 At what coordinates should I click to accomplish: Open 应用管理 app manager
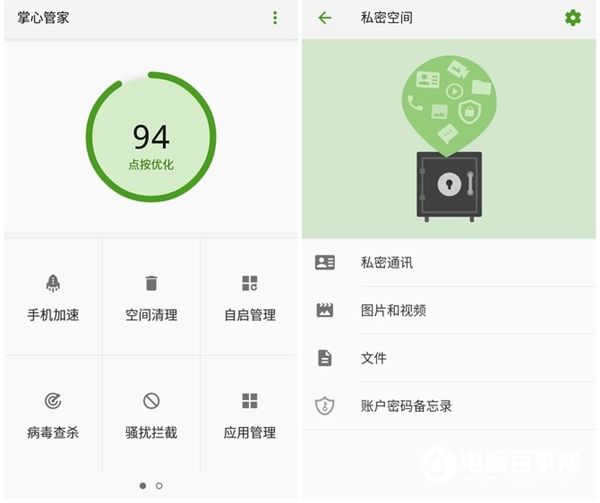[x=249, y=416]
